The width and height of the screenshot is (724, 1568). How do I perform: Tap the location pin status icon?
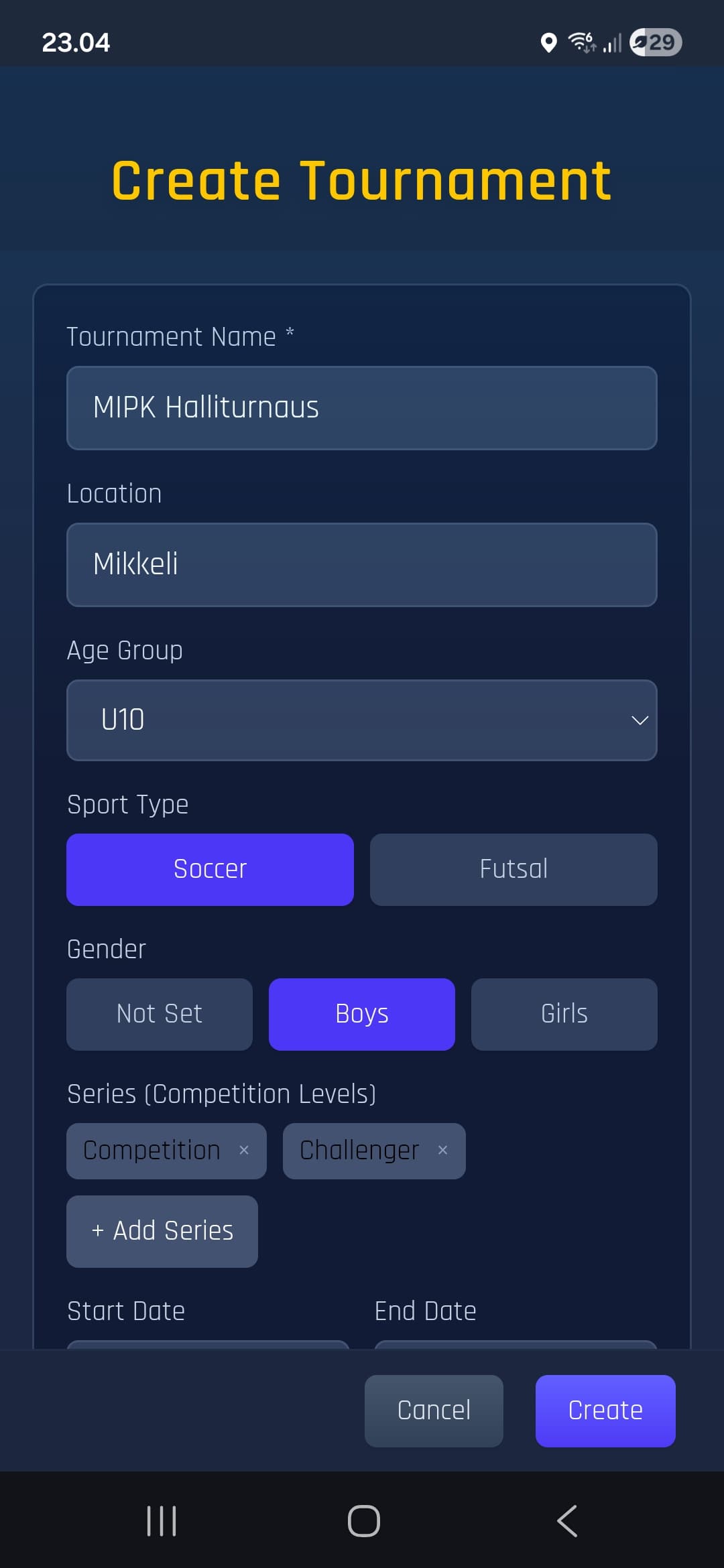click(549, 43)
